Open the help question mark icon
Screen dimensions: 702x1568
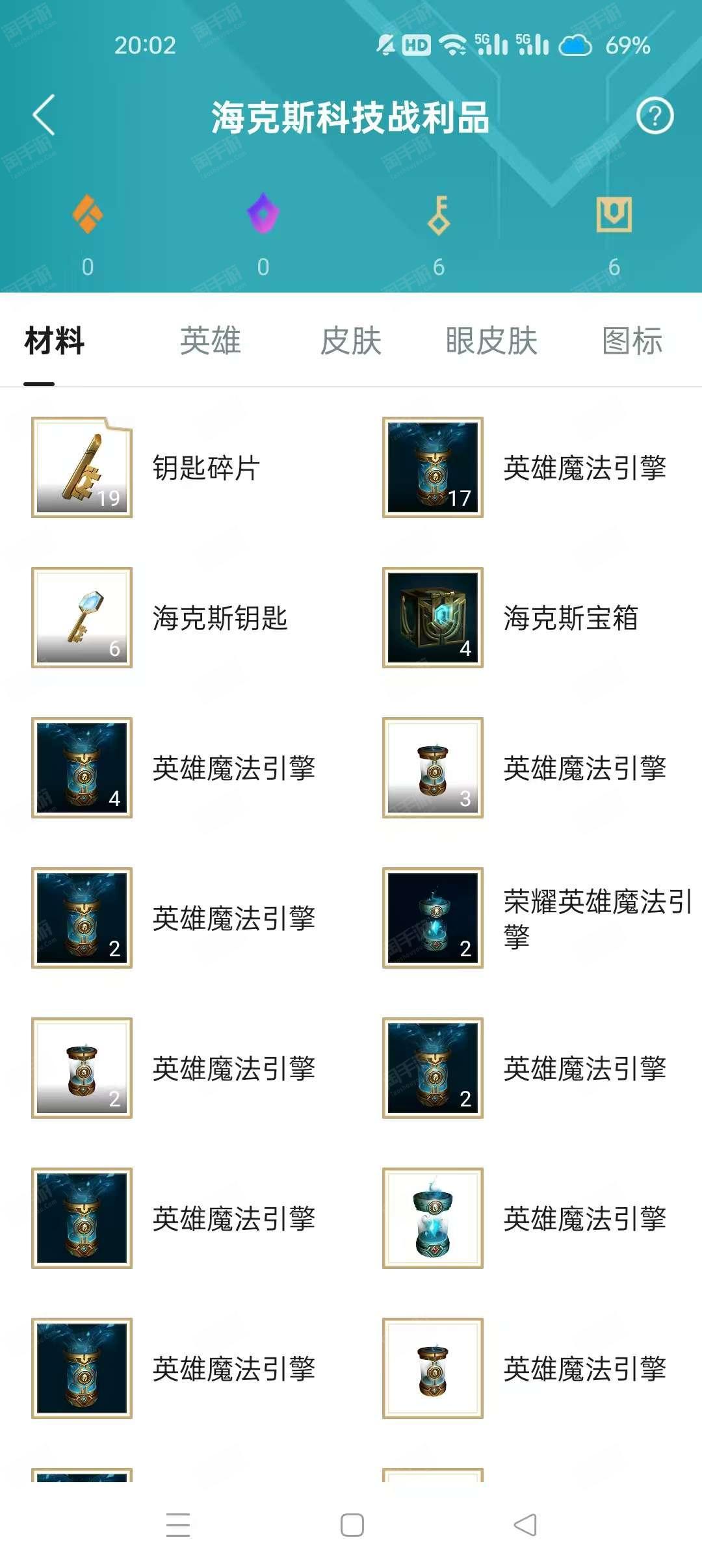pos(655,116)
